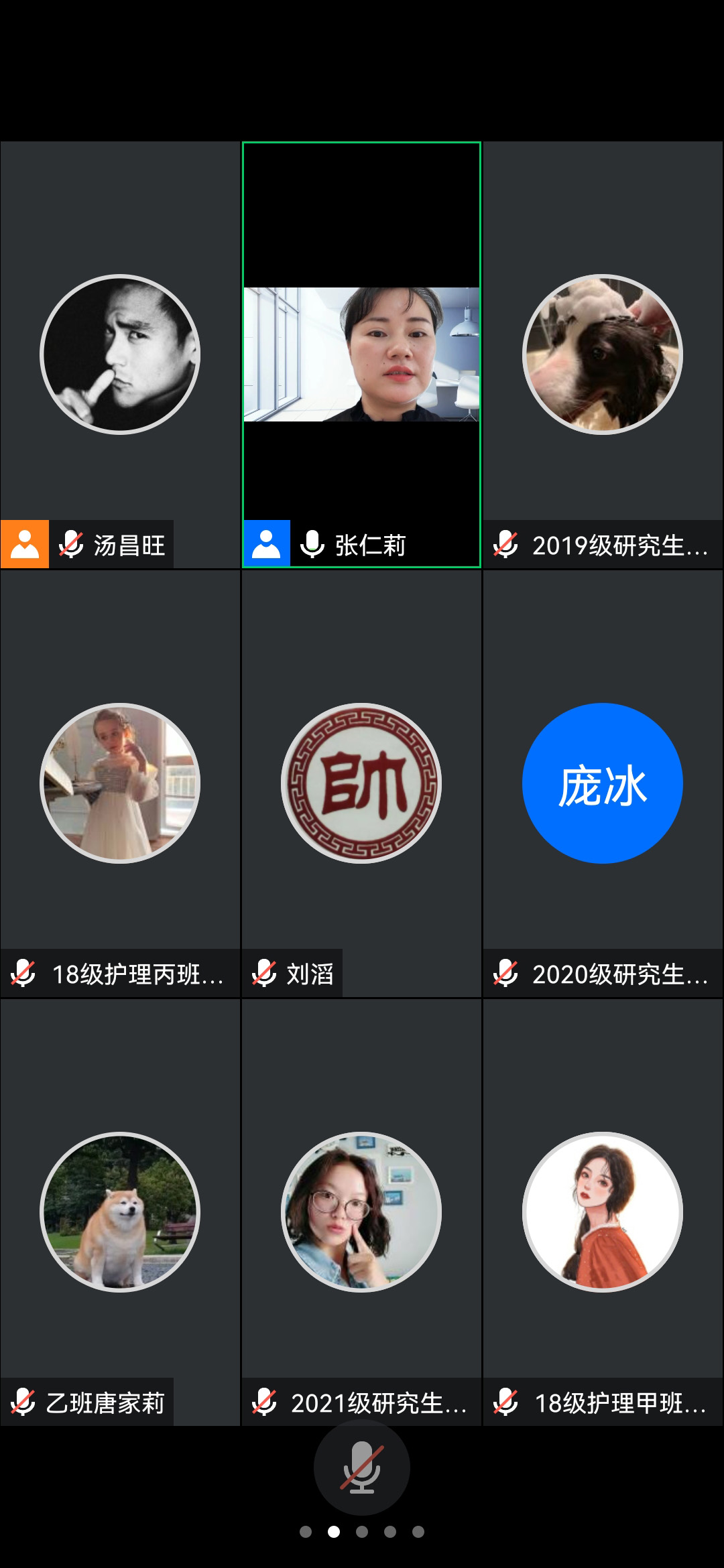
Task: Open 张仁莉's video tile
Action: (x=361, y=354)
